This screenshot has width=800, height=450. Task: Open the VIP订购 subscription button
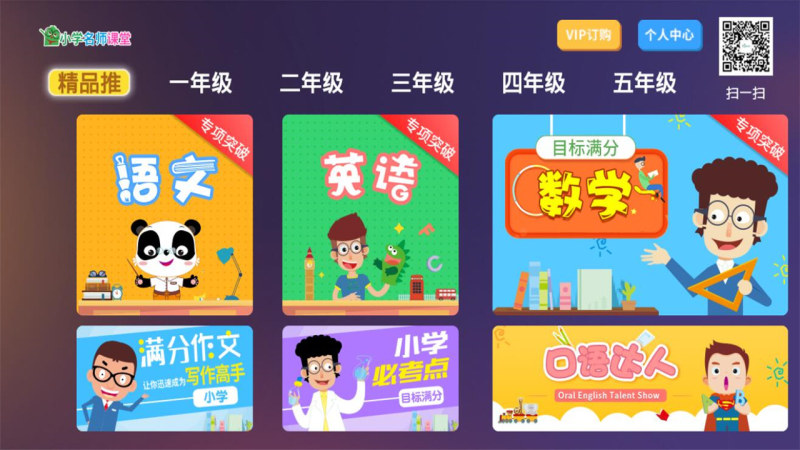pyautogui.click(x=589, y=35)
